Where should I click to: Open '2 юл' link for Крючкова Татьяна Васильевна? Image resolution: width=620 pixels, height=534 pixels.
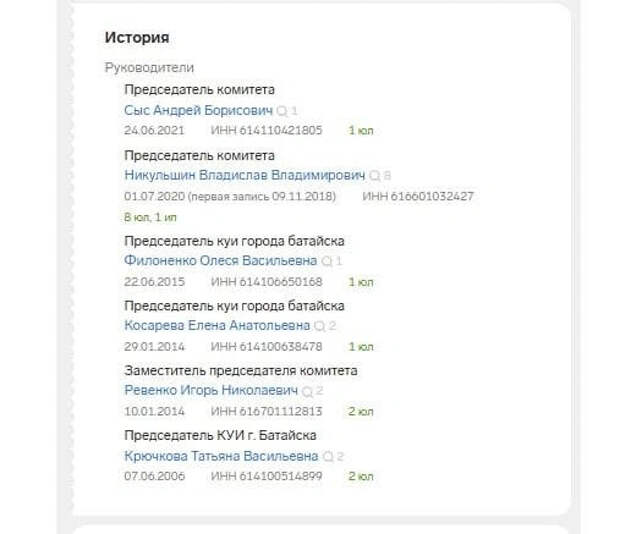360,476
